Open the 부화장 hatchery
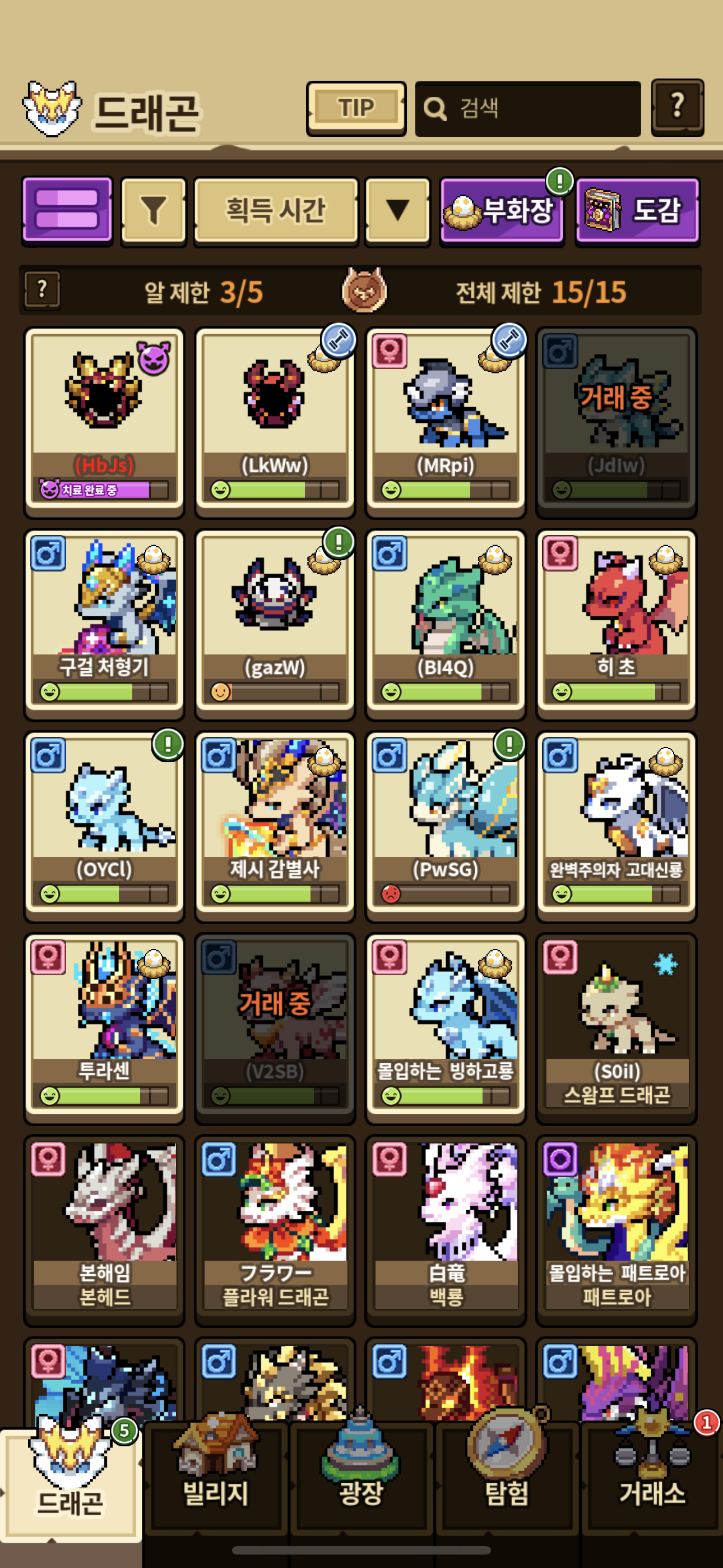The width and height of the screenshot is (723, 1568). click(502, 211)
